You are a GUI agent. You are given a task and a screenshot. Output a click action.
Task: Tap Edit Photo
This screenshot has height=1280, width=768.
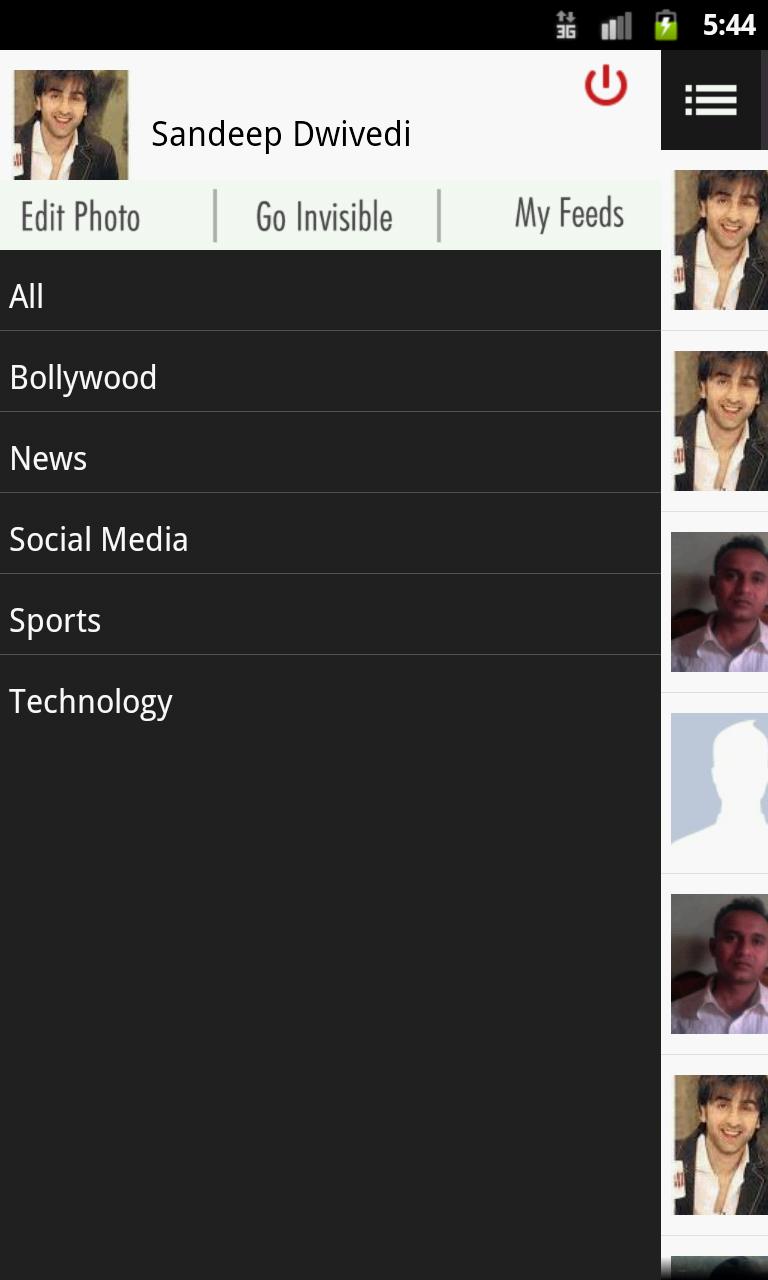pyautogui.click(x=81, y=216)
